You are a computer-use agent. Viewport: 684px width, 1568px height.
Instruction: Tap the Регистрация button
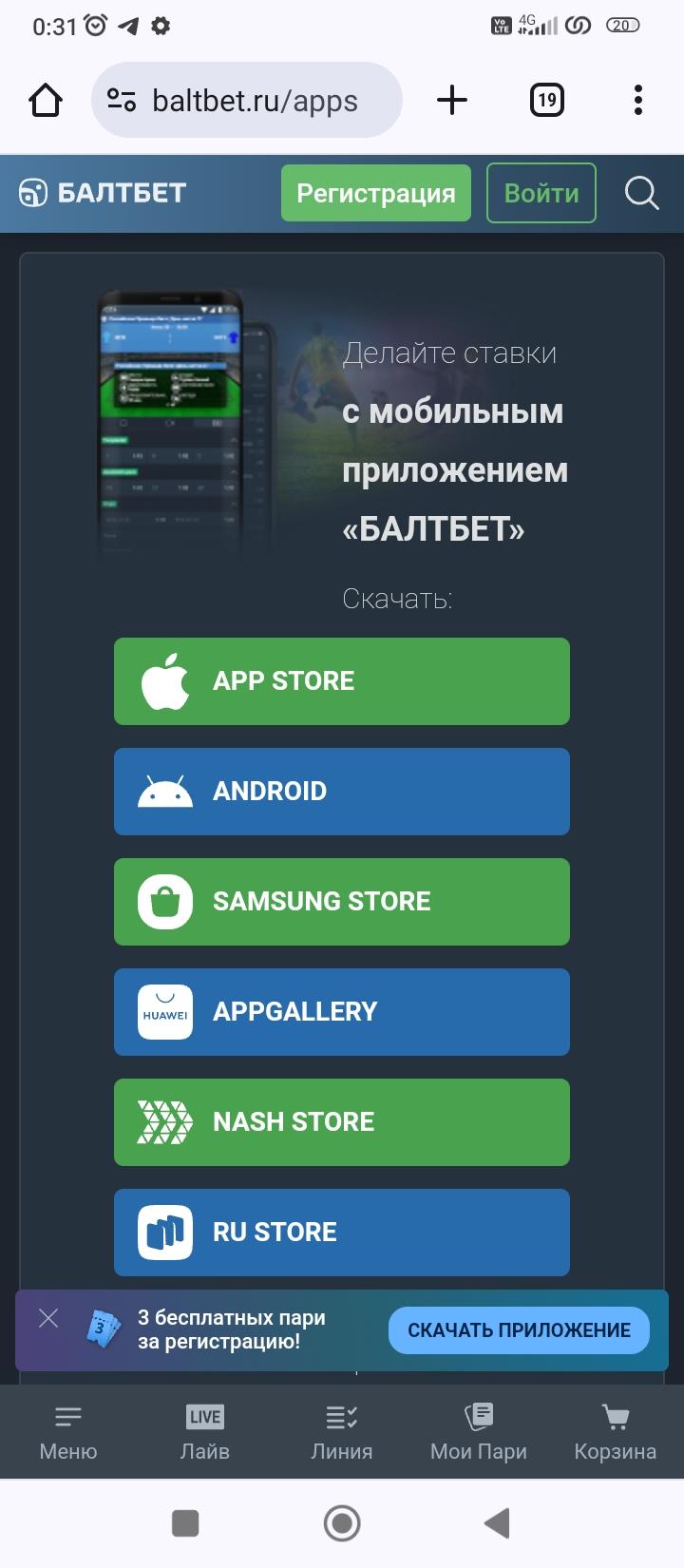[x=375, y=193]
